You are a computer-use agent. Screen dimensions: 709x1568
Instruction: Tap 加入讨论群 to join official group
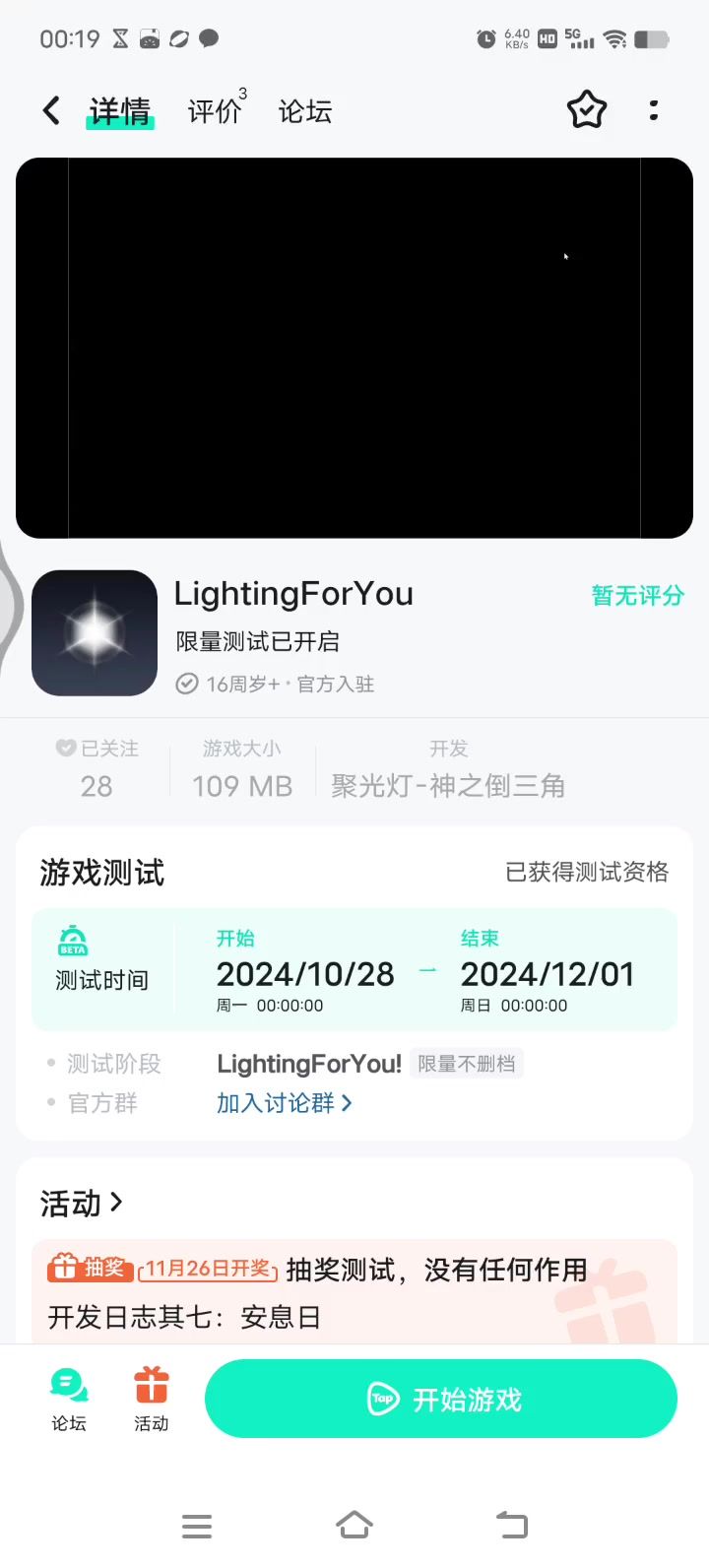pos(284,1103)
